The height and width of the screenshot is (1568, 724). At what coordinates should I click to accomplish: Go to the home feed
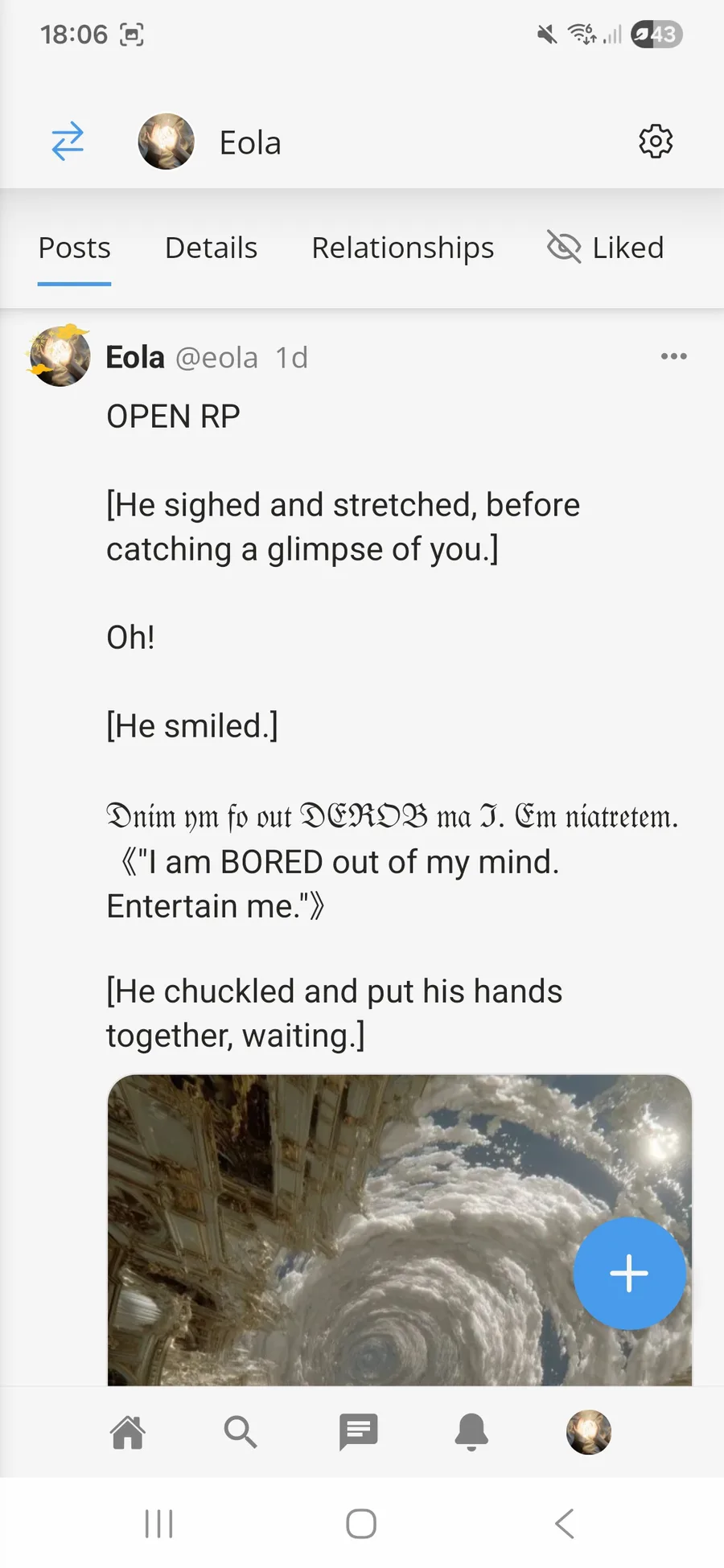pyautogui.click(x=128, y=1432)
